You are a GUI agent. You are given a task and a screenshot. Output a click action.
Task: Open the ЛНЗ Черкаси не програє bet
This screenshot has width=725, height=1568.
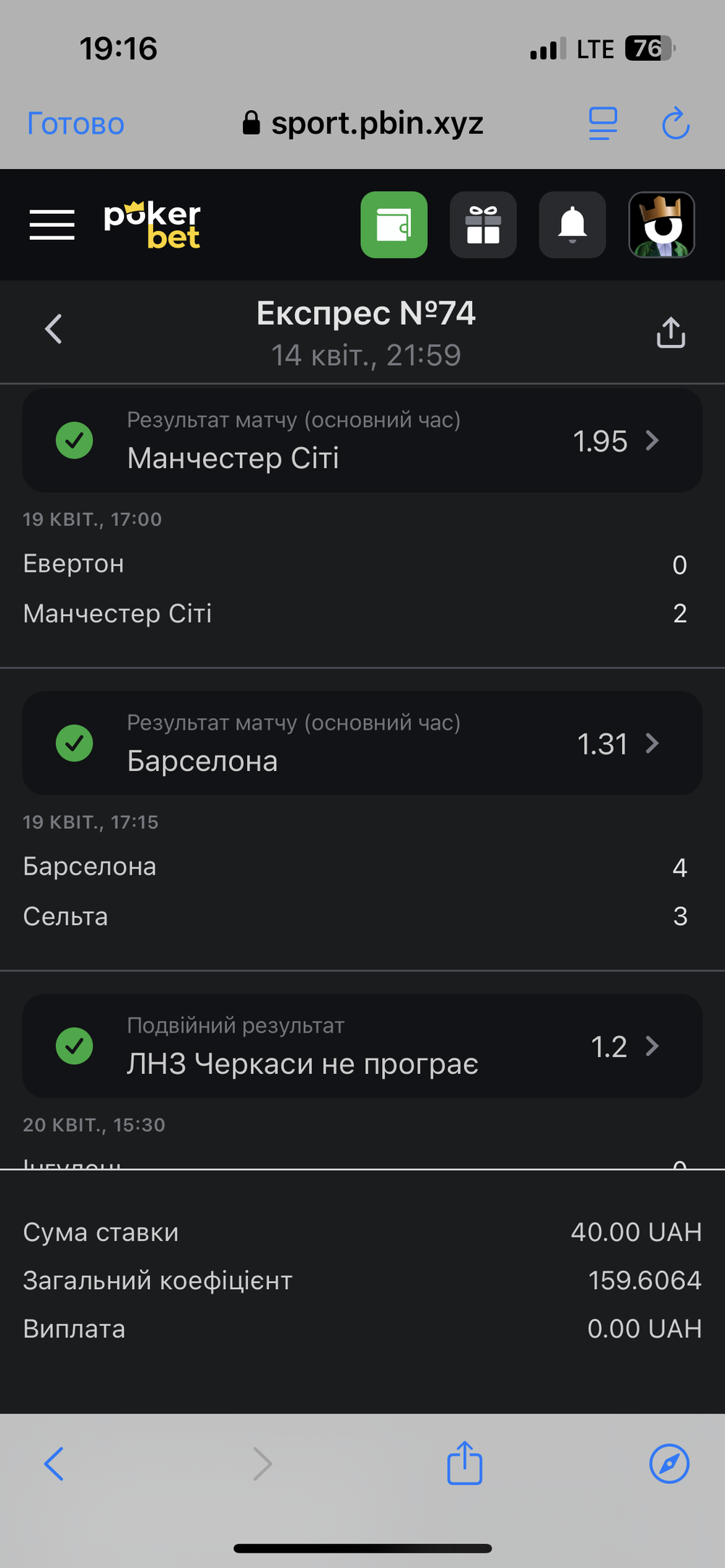pyautogui.click(x=362, y=1046)
